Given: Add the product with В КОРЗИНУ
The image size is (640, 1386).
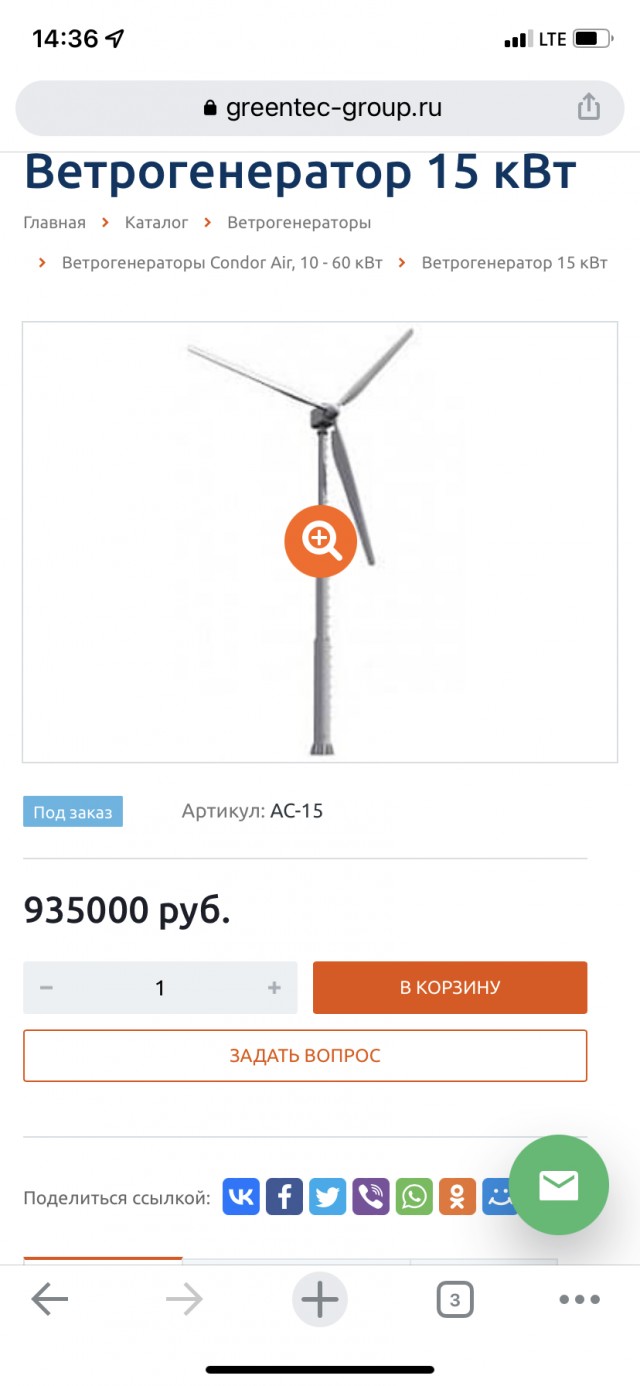Looking at the screenshot, I should coord(450,988).
